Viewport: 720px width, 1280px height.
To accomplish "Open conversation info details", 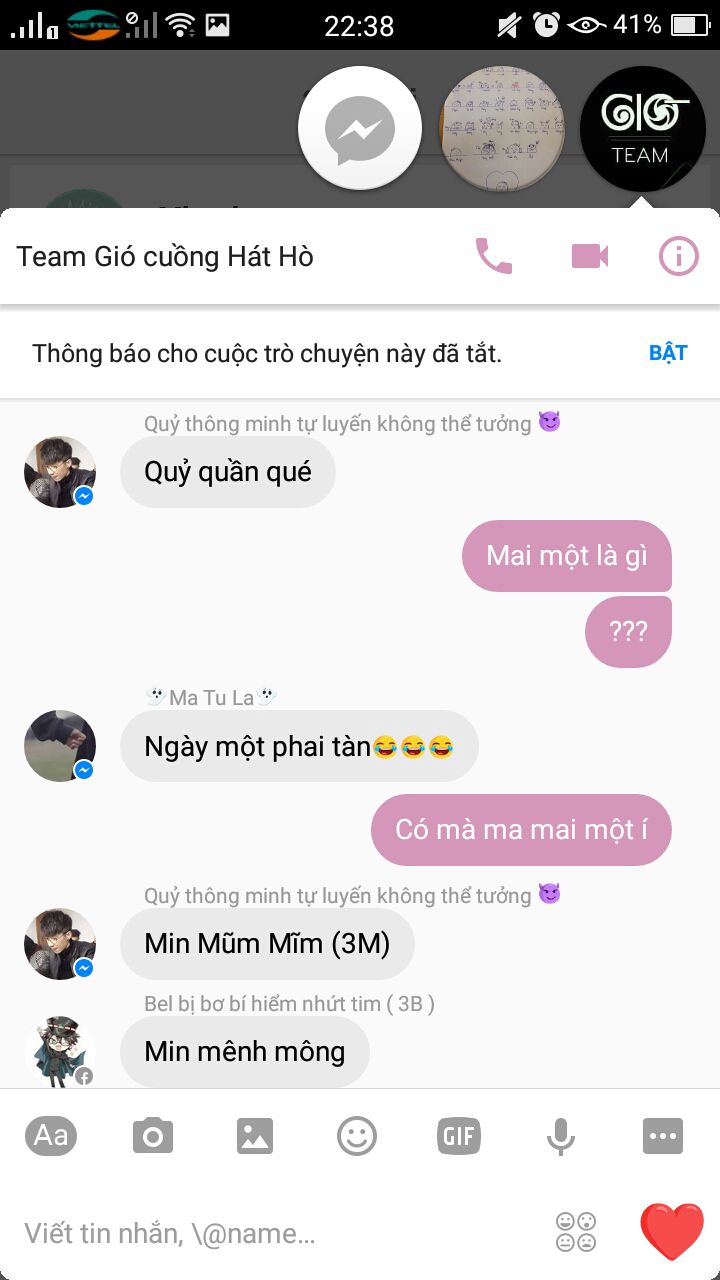I will [x=678, y=256].
